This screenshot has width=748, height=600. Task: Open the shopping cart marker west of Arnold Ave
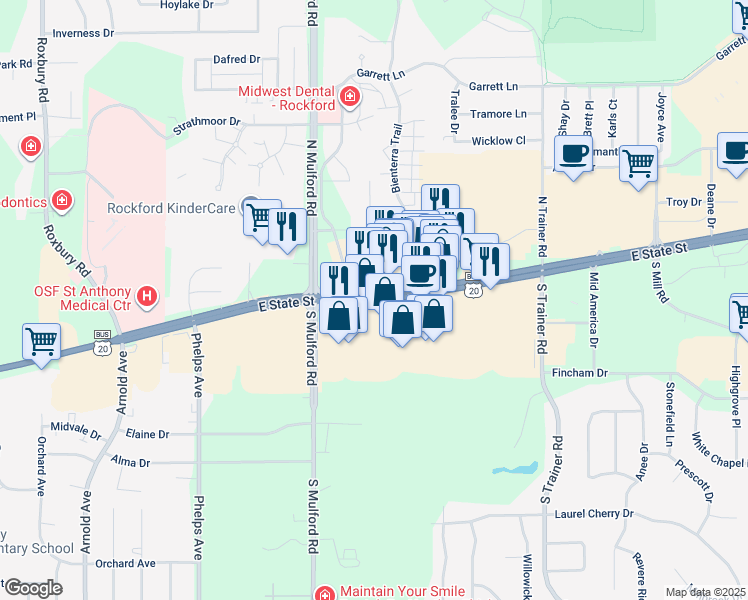coord(42,341)
